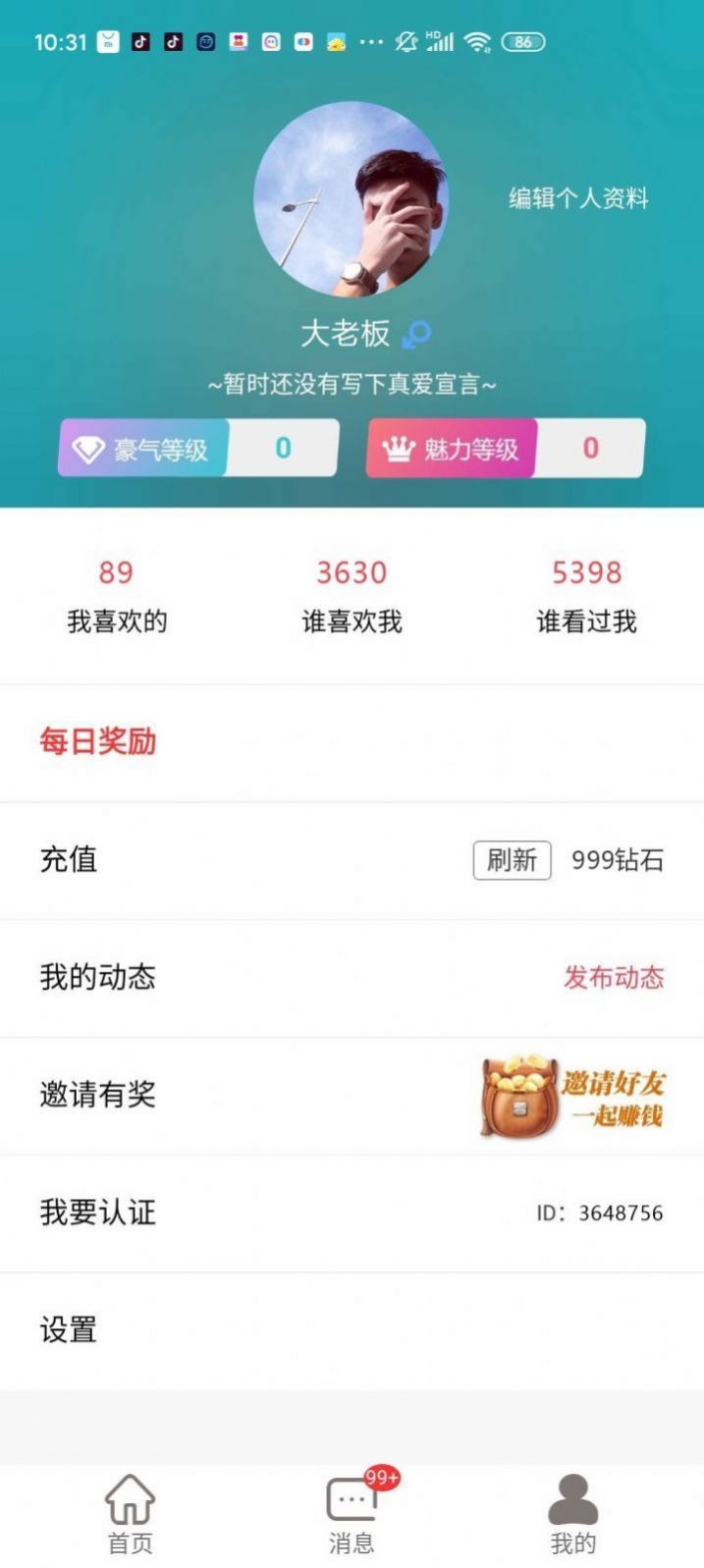704x1568 pixels.
Task: Open the 豪气等级 level badge
Action: tap(198, 449)
